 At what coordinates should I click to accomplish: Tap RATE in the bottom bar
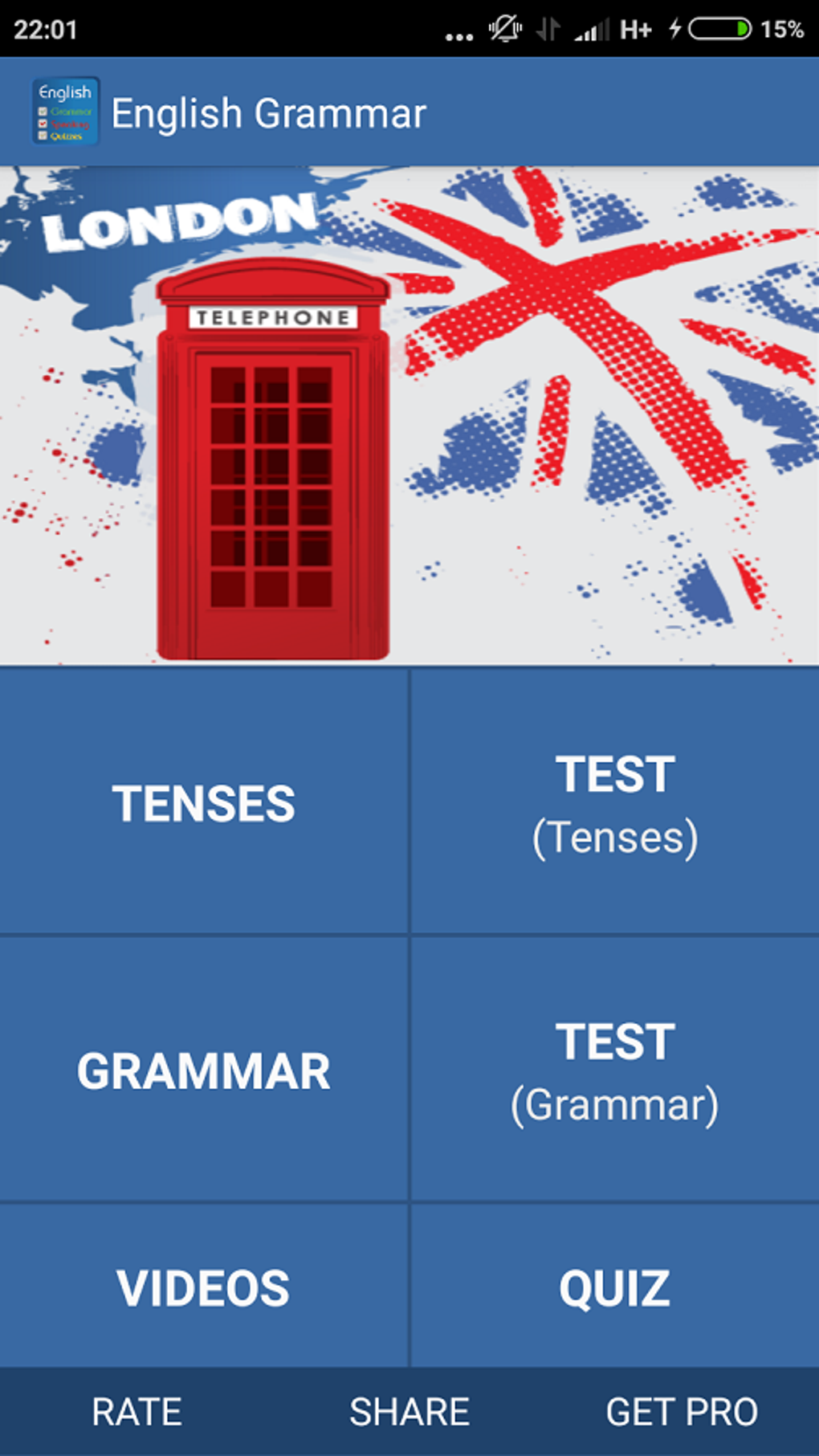point(136,1411)
